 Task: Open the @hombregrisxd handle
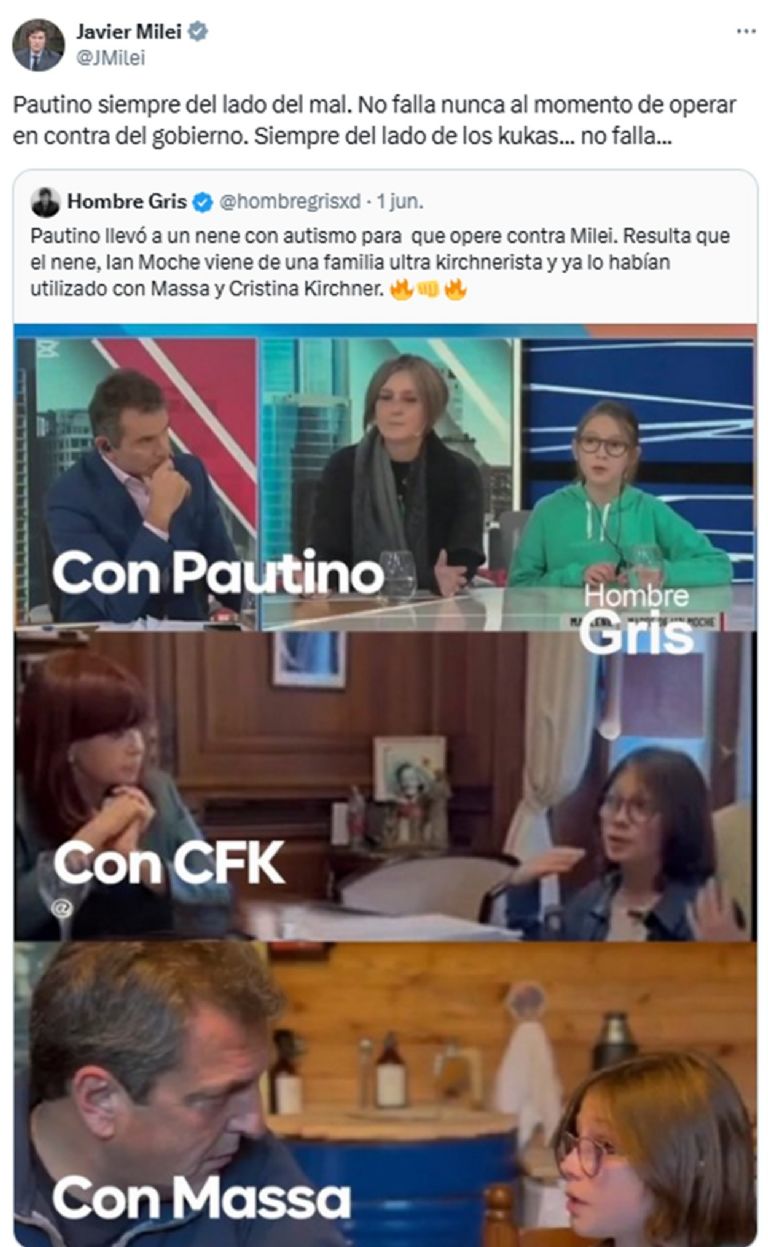tap(289, 202)
